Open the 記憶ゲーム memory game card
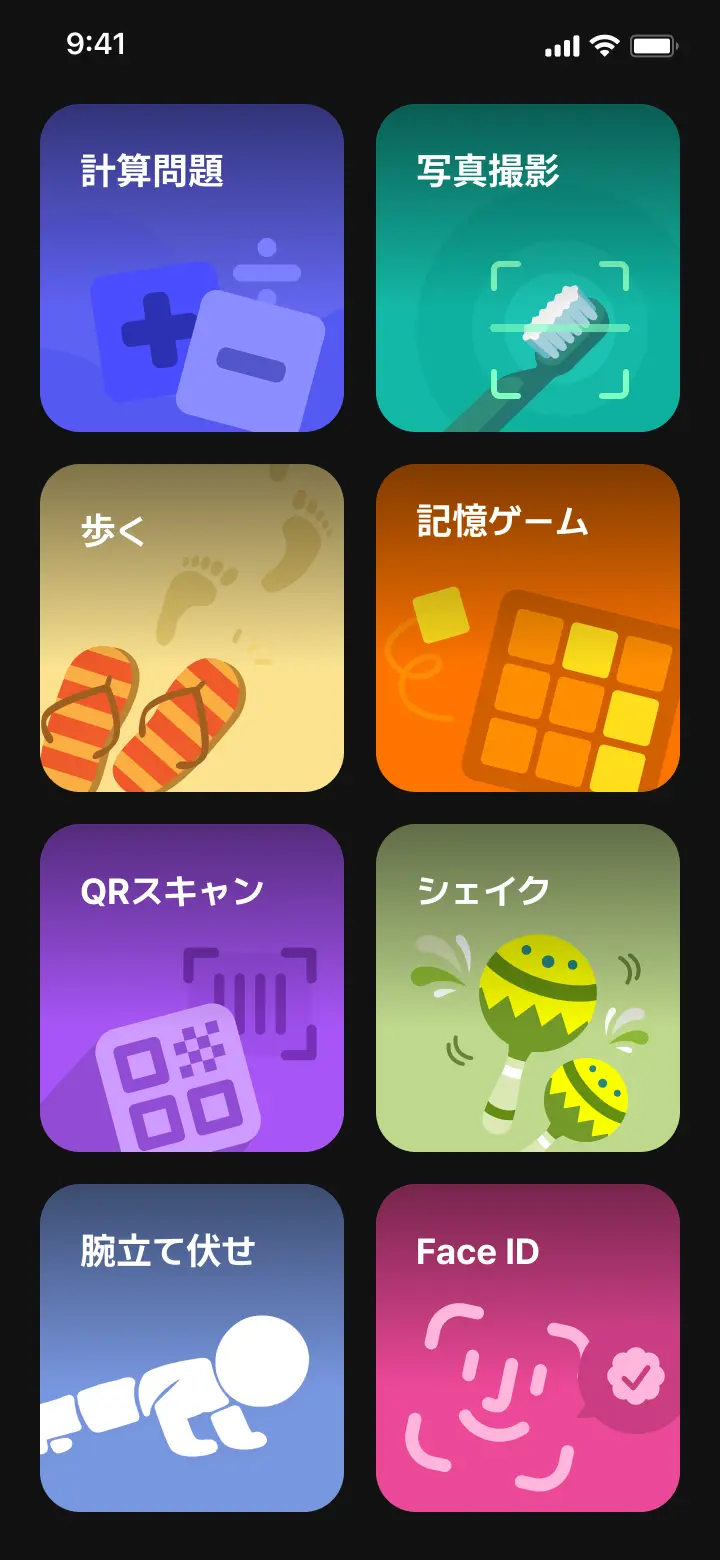Screen dimensions: 720x1560 click(528, 628)
